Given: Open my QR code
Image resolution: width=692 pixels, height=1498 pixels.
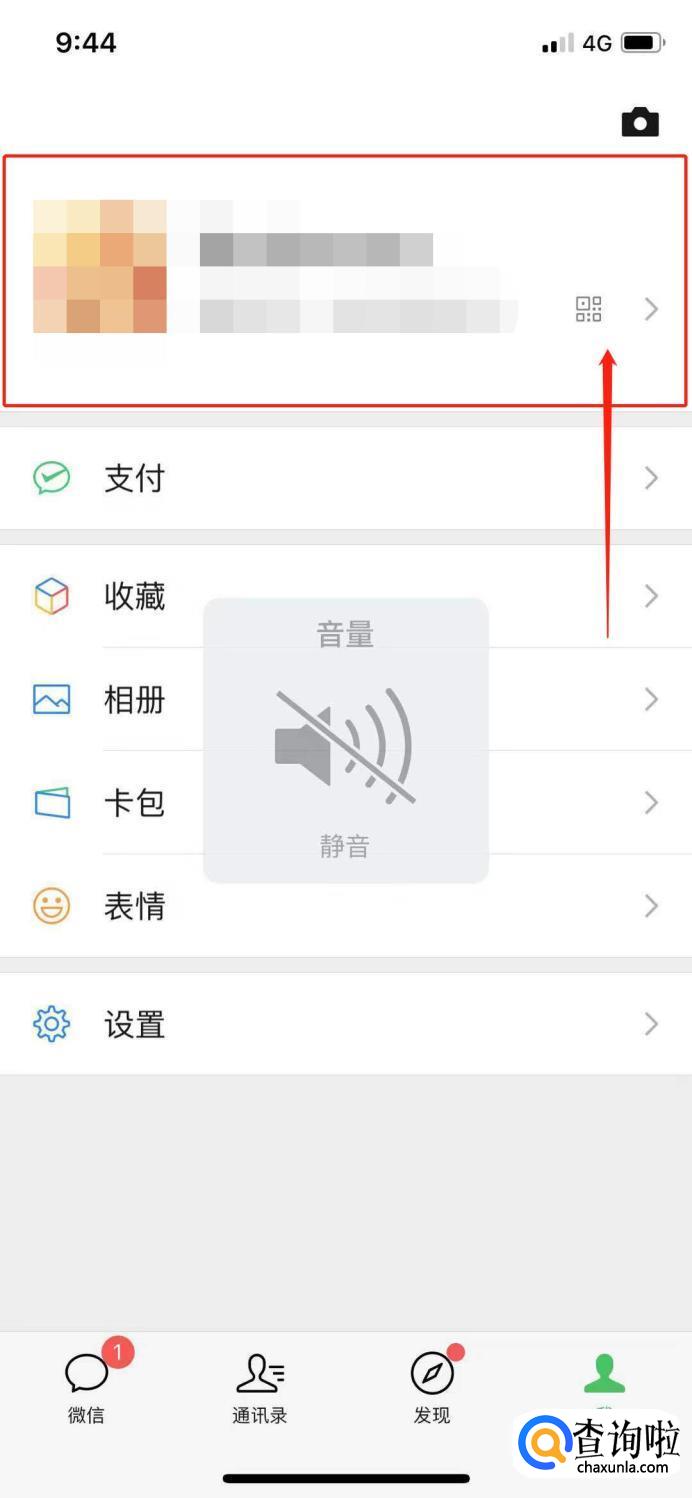Looking at the screenshot, I should tap(589, 309).
